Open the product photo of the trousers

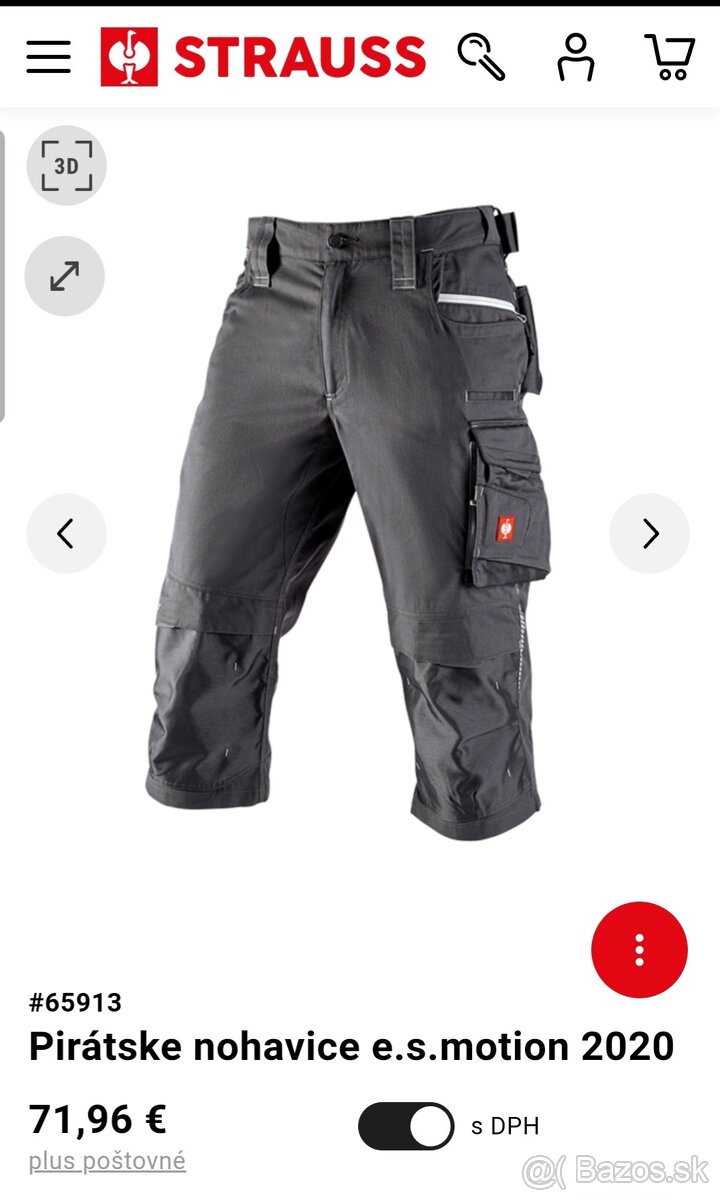(x=350, y=520)
